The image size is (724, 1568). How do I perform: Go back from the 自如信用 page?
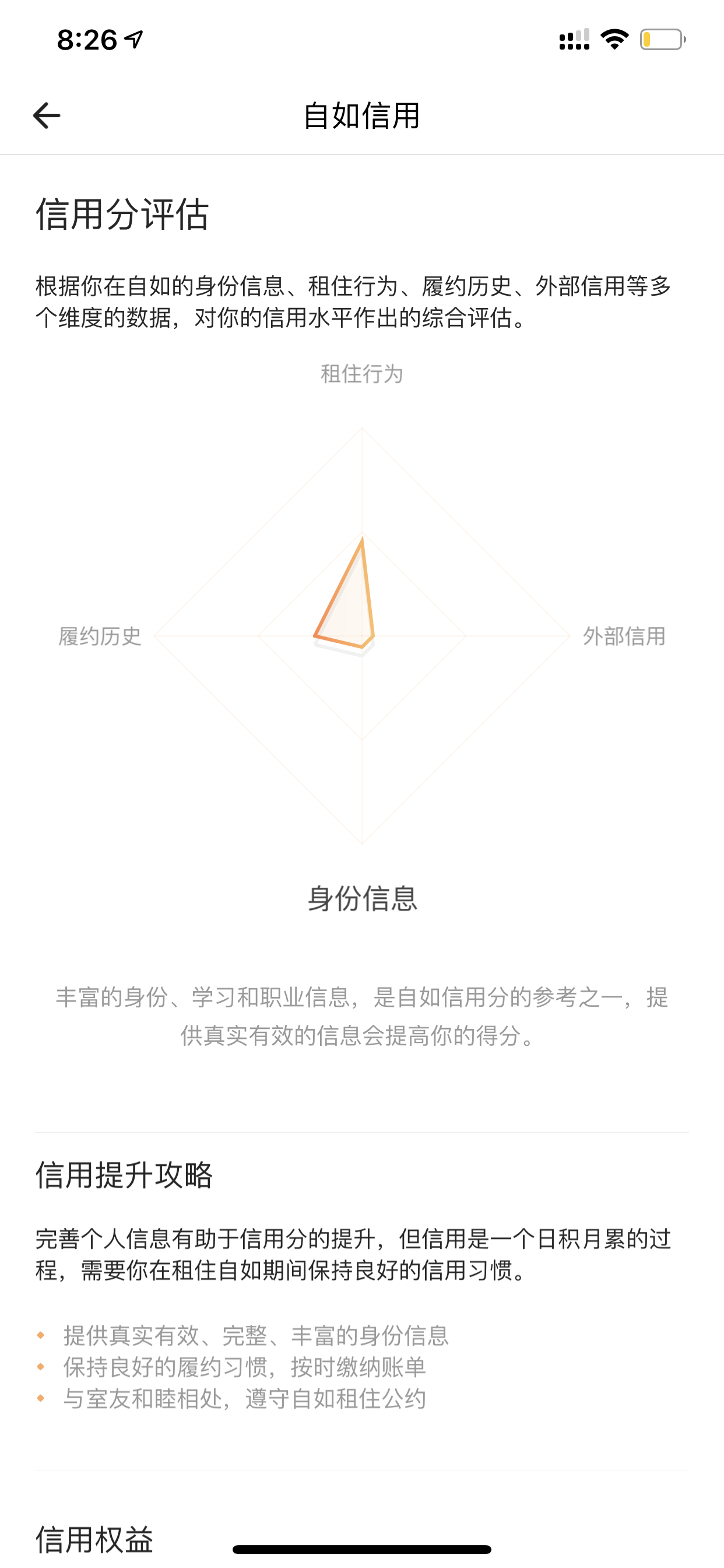click(x=46, y=116)
